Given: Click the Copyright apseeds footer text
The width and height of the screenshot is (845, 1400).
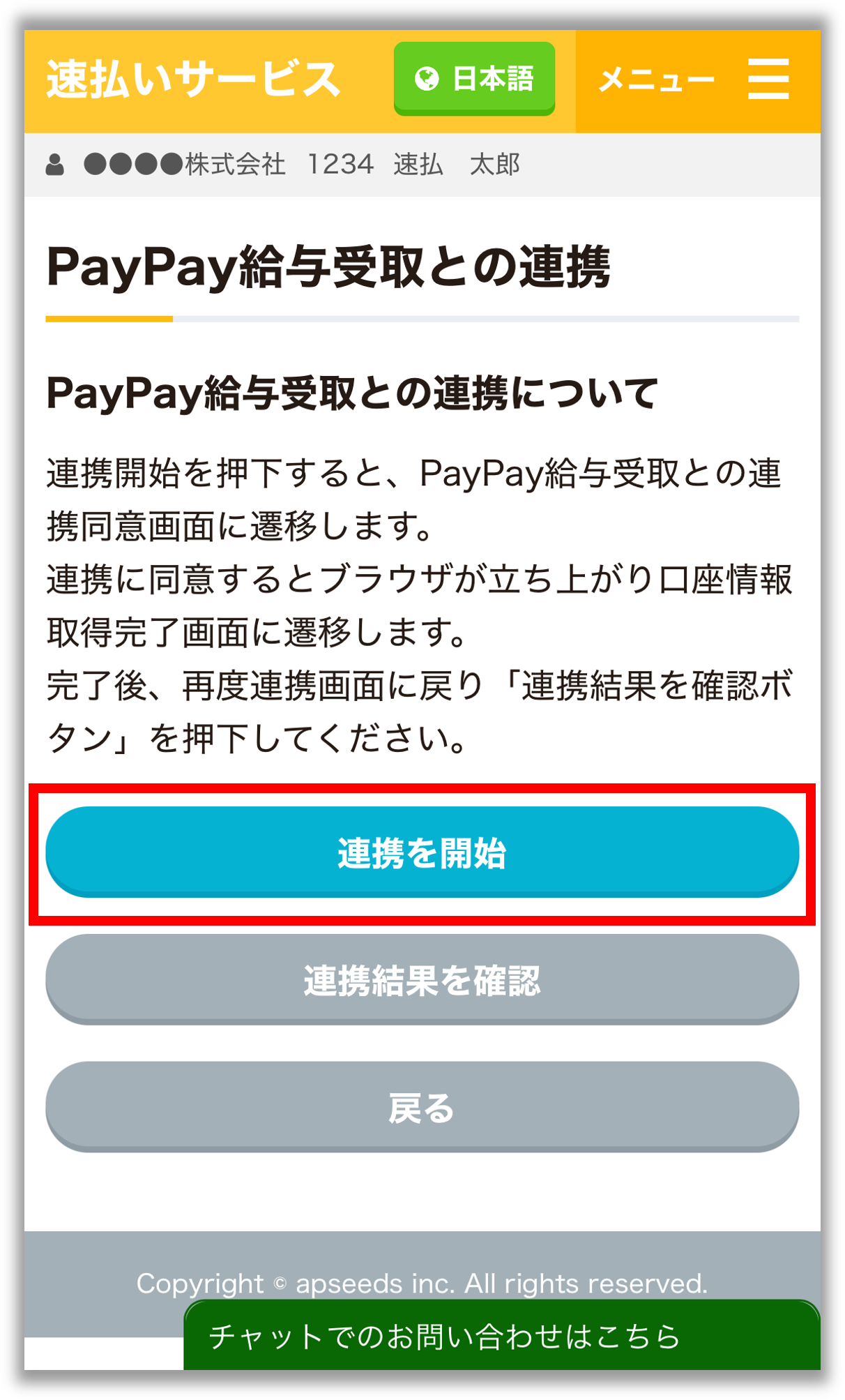Looking at the screenshot, I should 422,1282.
